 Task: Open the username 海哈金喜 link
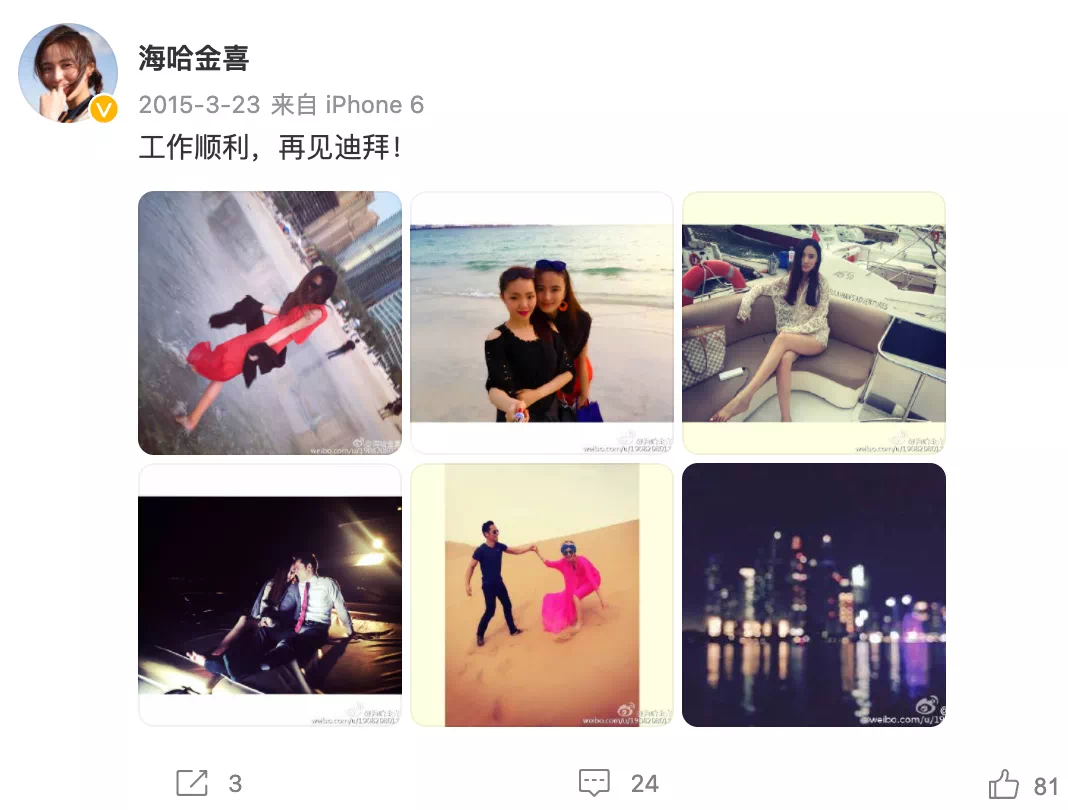pos(193,58)
